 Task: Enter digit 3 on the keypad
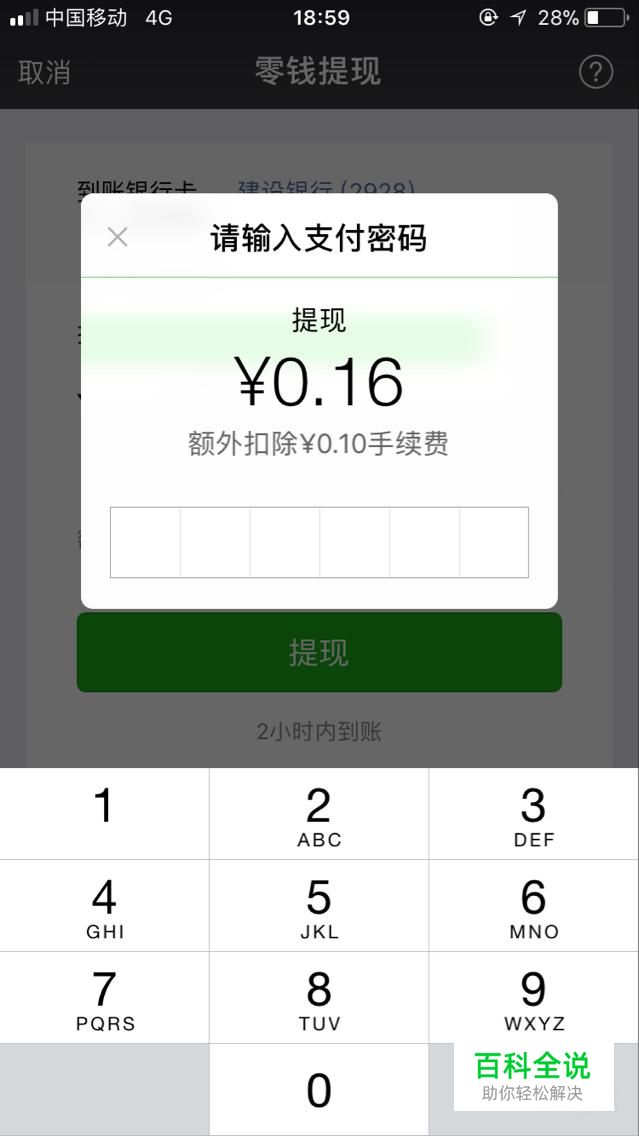coord(534,814)
